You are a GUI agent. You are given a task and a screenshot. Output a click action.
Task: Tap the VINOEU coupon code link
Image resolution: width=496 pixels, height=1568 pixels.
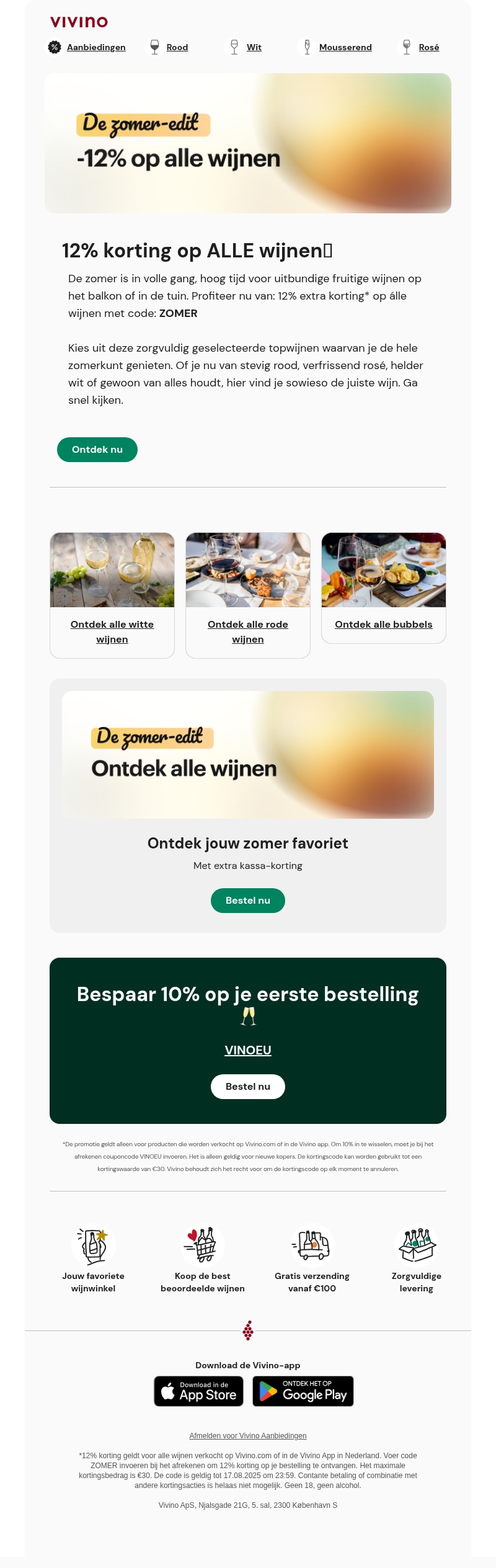pos(248,1050)
